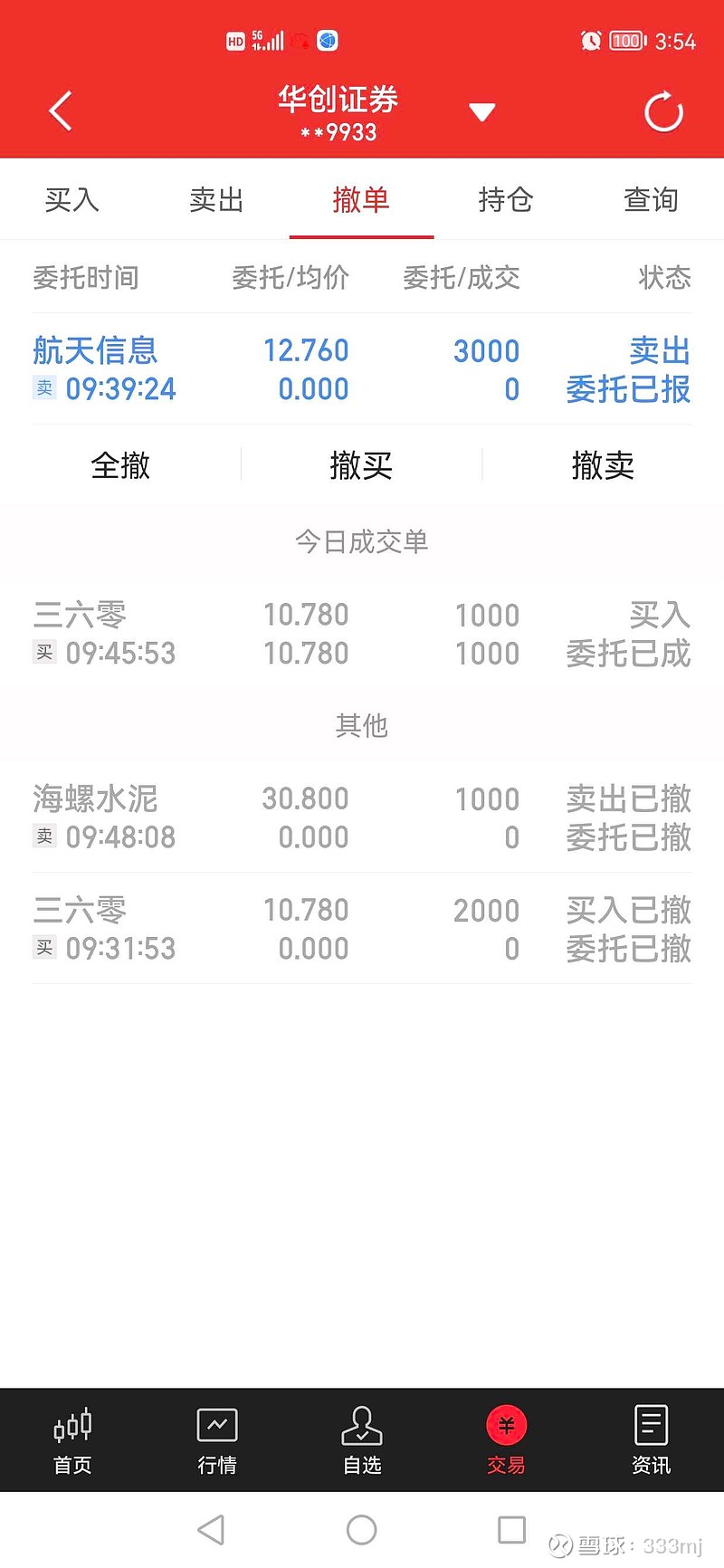Go to 行情 in bottom navigation

tap(217, 1440)
